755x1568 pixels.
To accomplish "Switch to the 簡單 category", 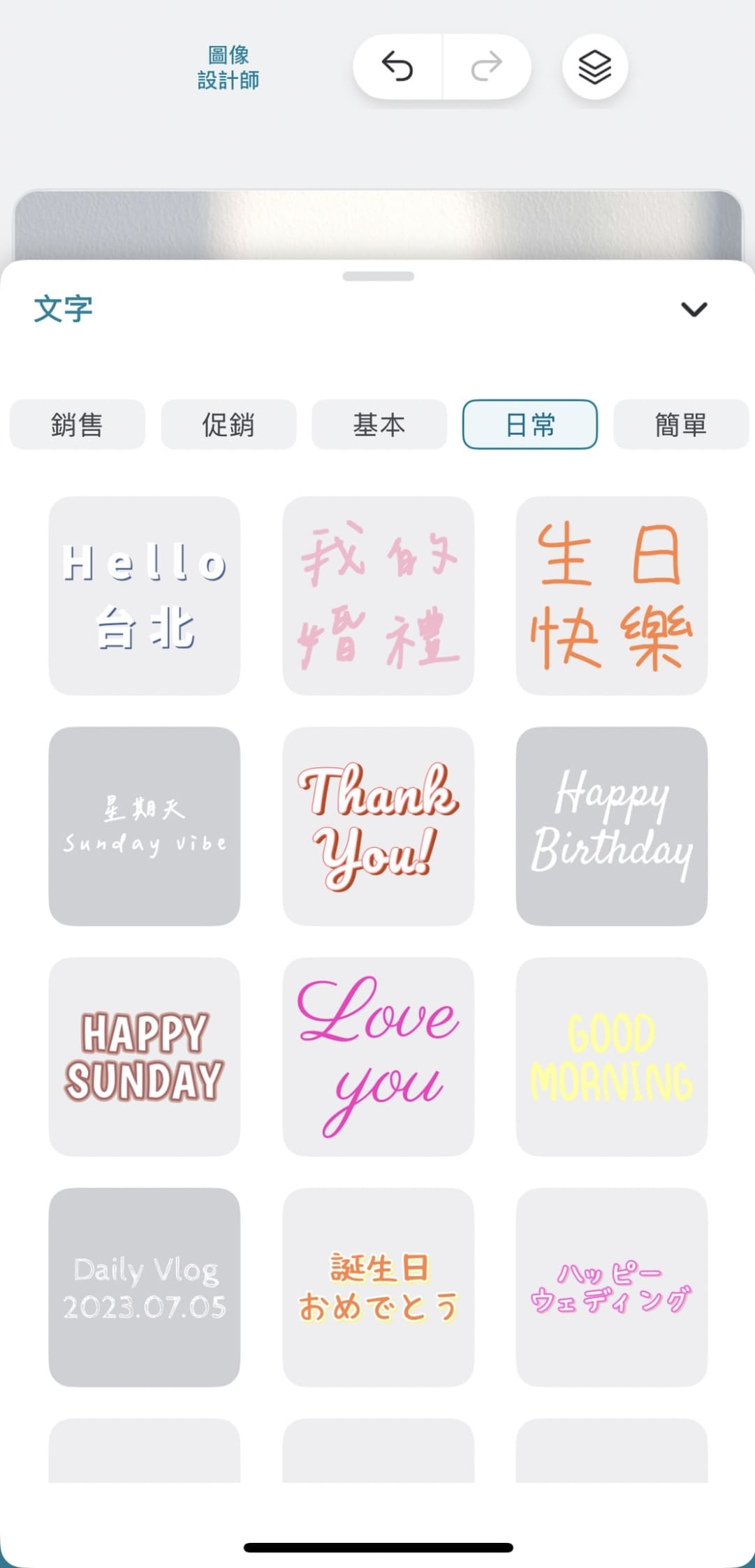I will click(x=680, y=425).
